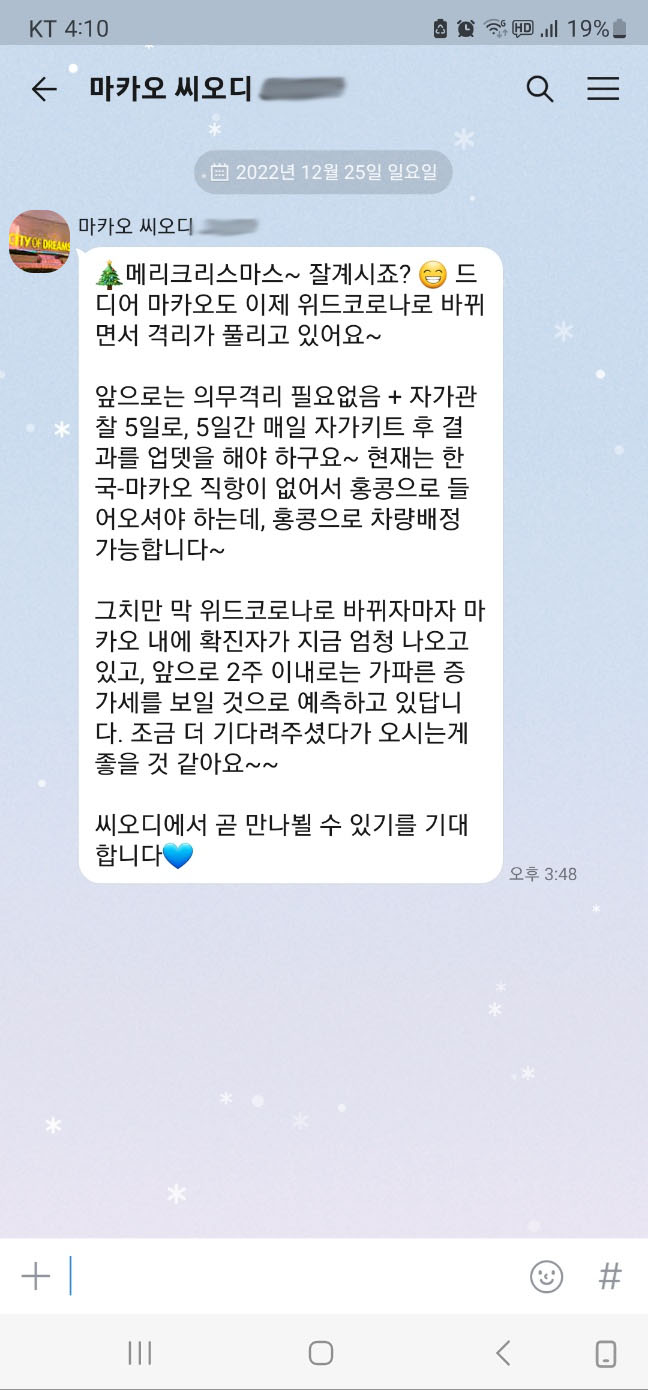Tap the 2022년 12월 25일 date chip

(323, 172)
